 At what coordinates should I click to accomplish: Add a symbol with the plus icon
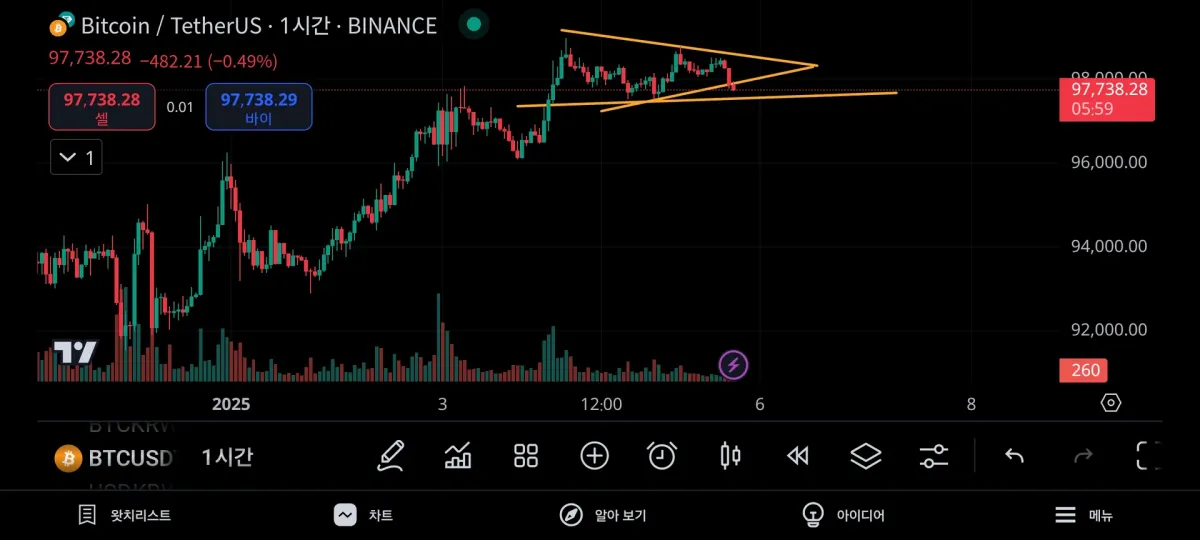pyautogui.click(x=594, y=456)
